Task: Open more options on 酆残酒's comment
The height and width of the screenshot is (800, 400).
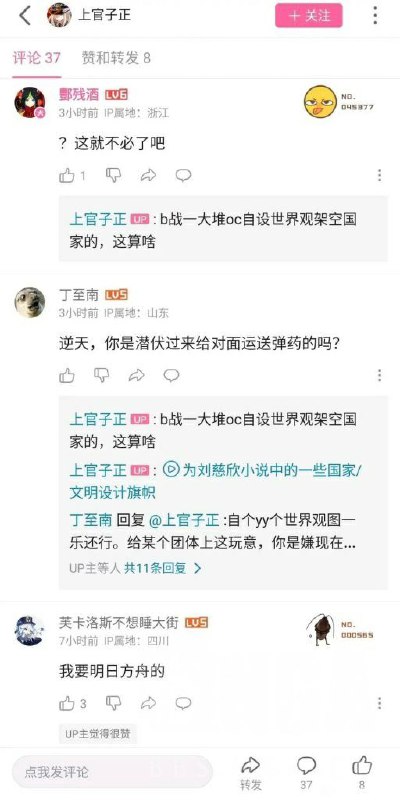Action: 379,176
